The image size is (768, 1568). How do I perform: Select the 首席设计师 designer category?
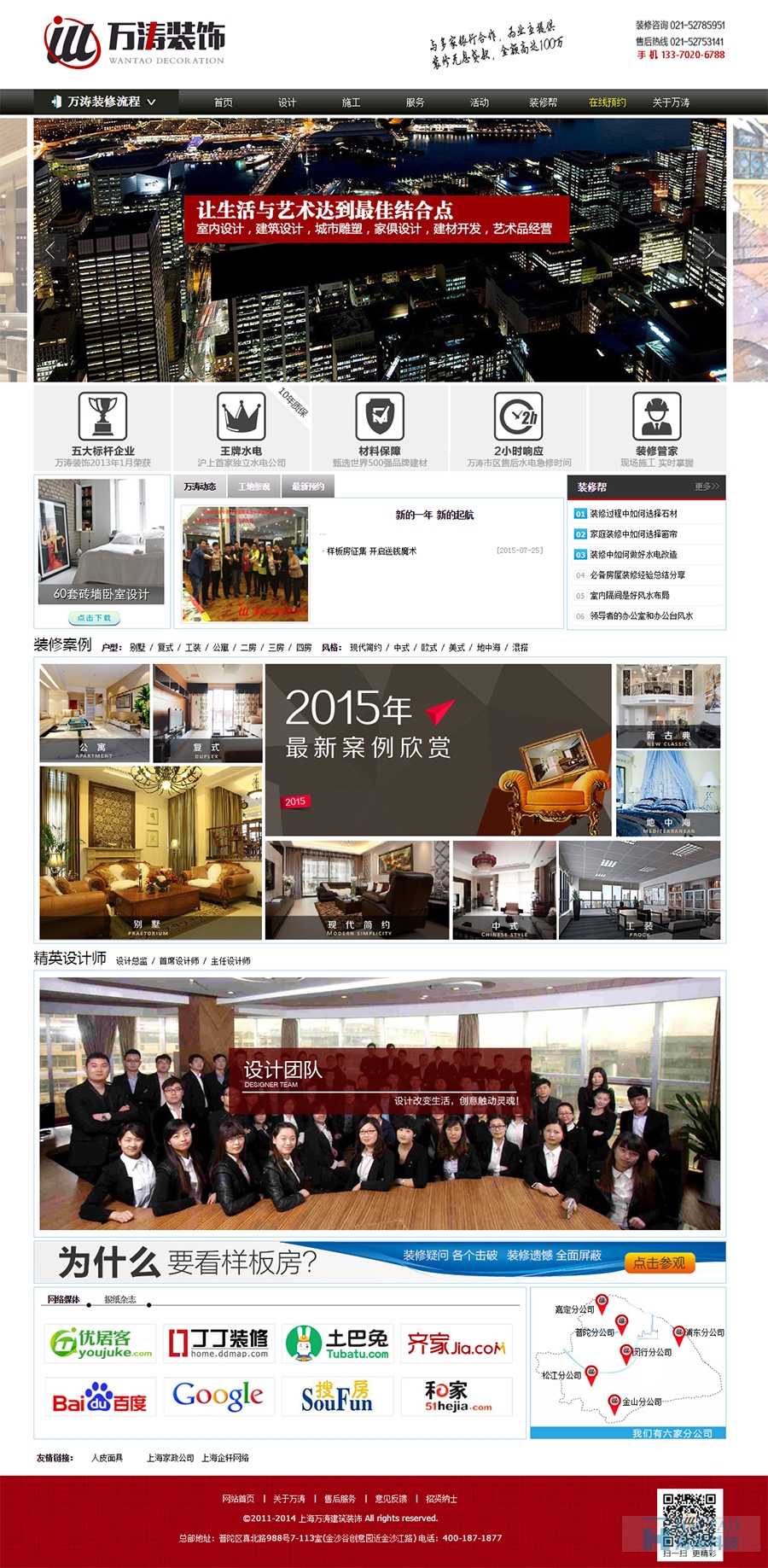coord(178,961)
